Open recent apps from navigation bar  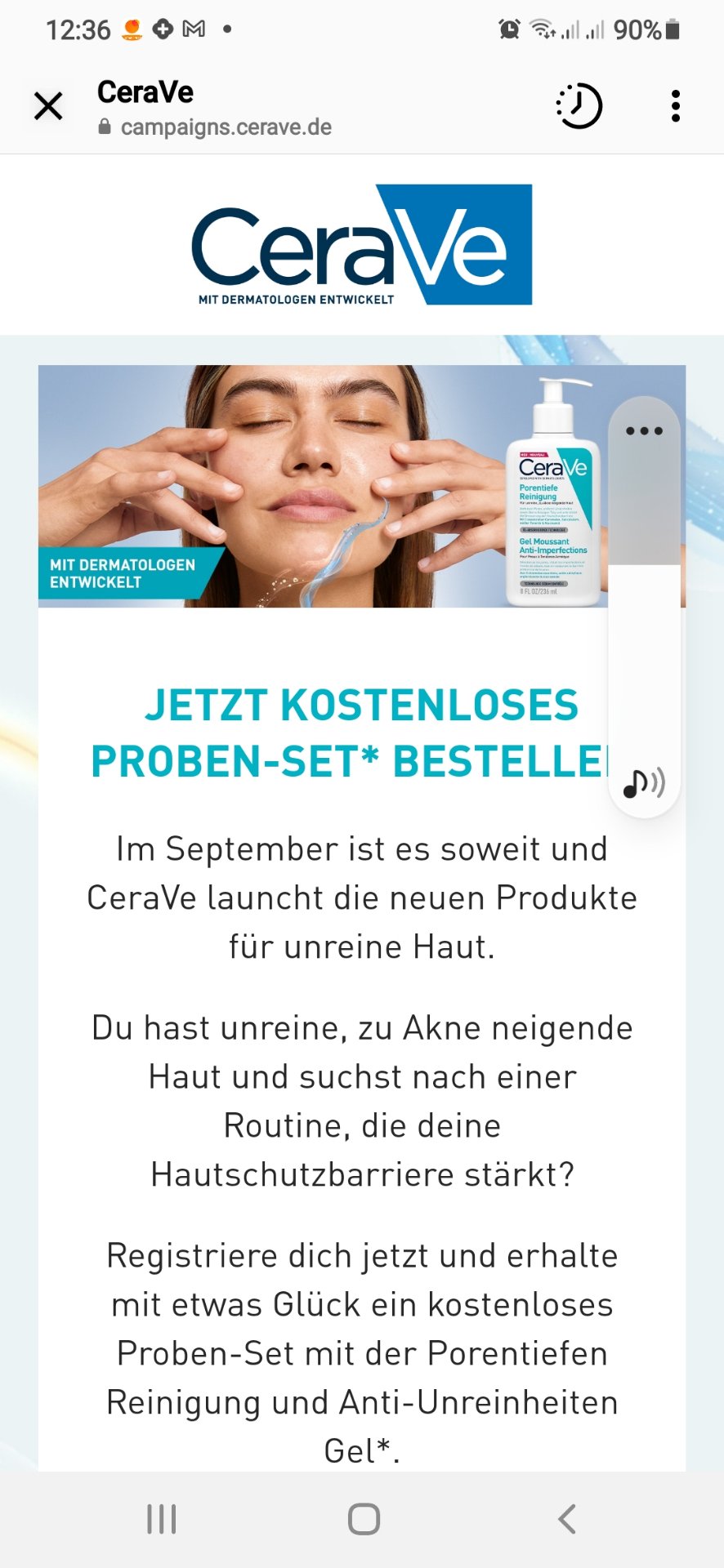(x=161, y=1519)
